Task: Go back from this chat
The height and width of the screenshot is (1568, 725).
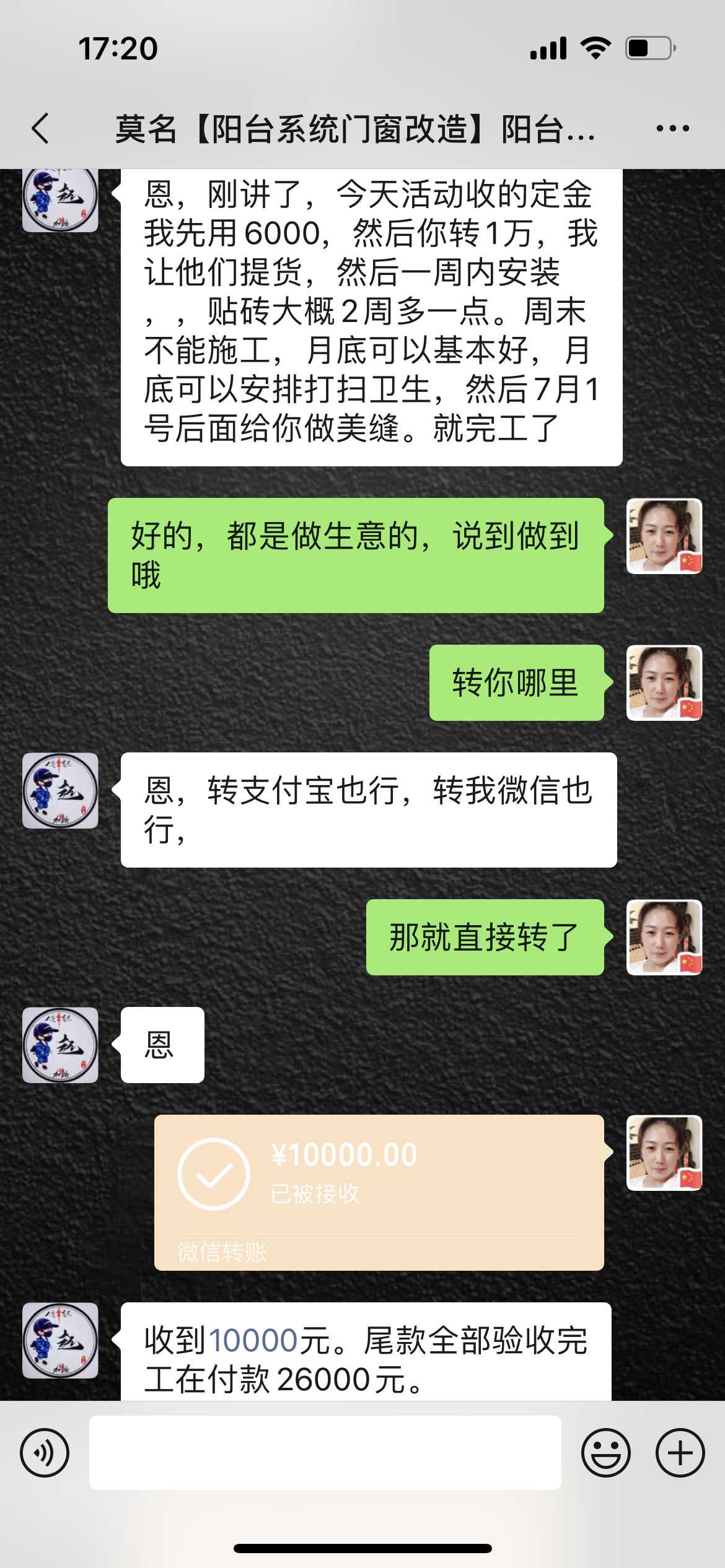Action: point(41,129)
